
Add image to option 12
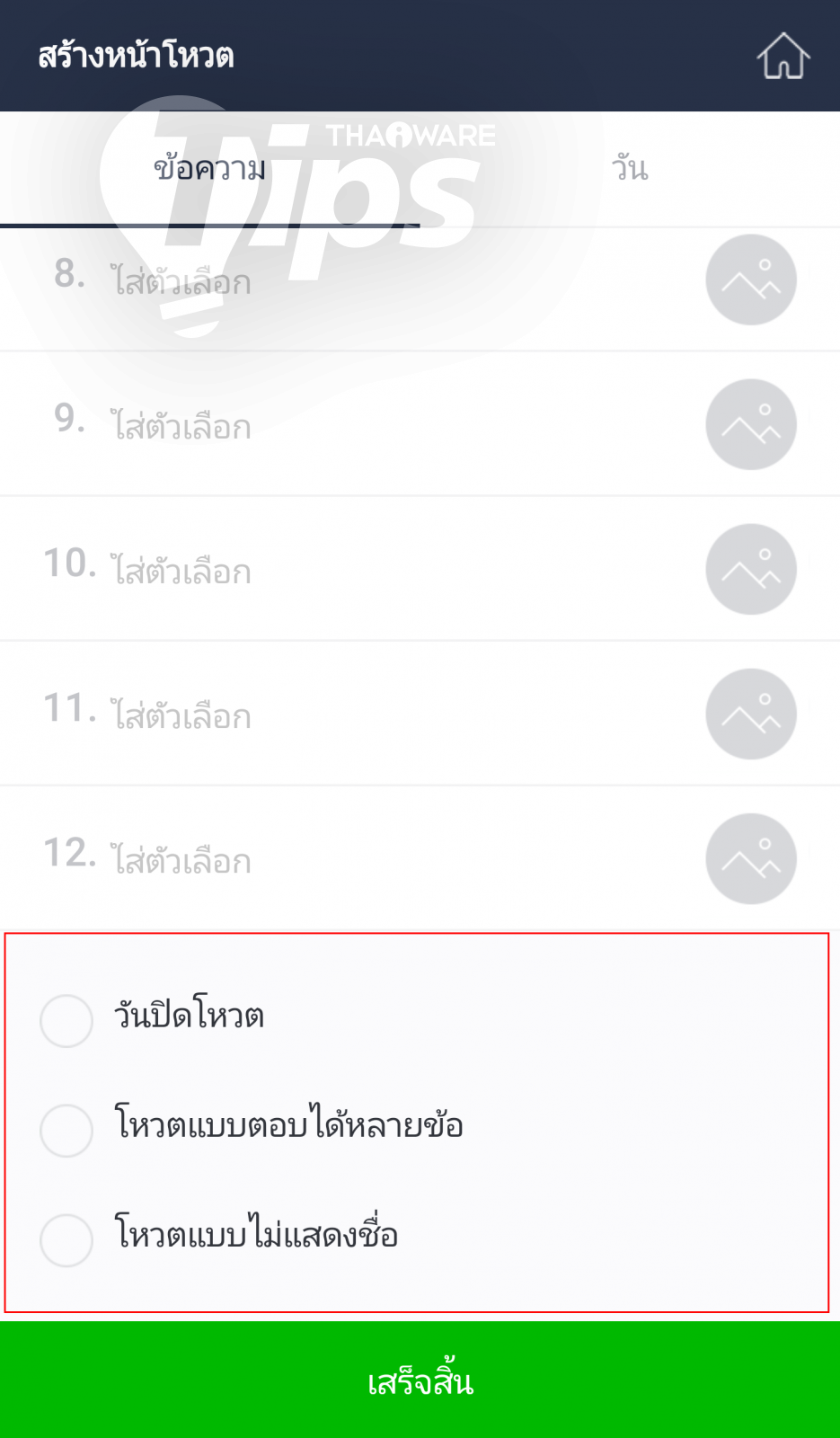[751, 859]
